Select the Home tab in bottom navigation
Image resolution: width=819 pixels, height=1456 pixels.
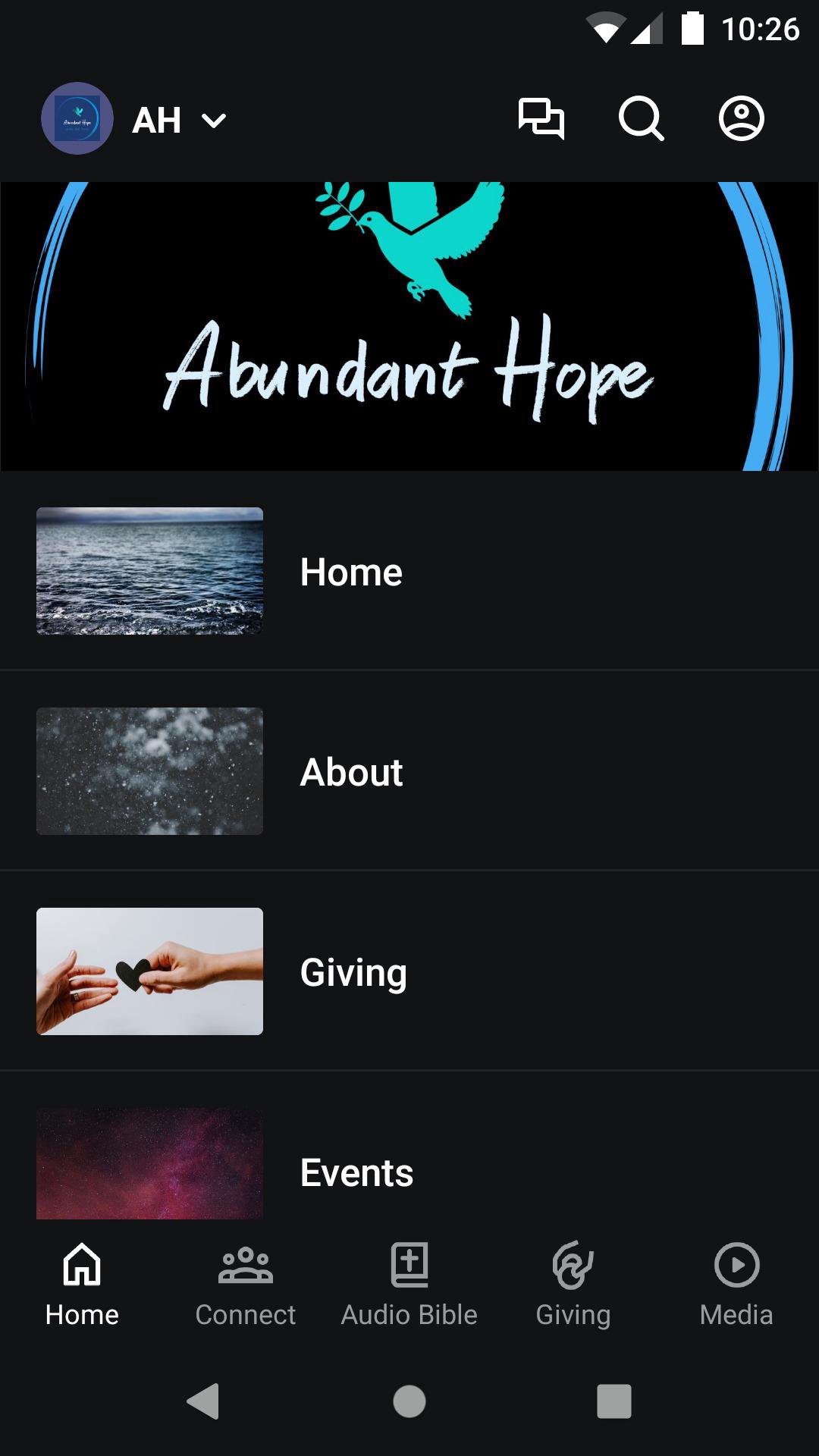(x=82, y=1282)
